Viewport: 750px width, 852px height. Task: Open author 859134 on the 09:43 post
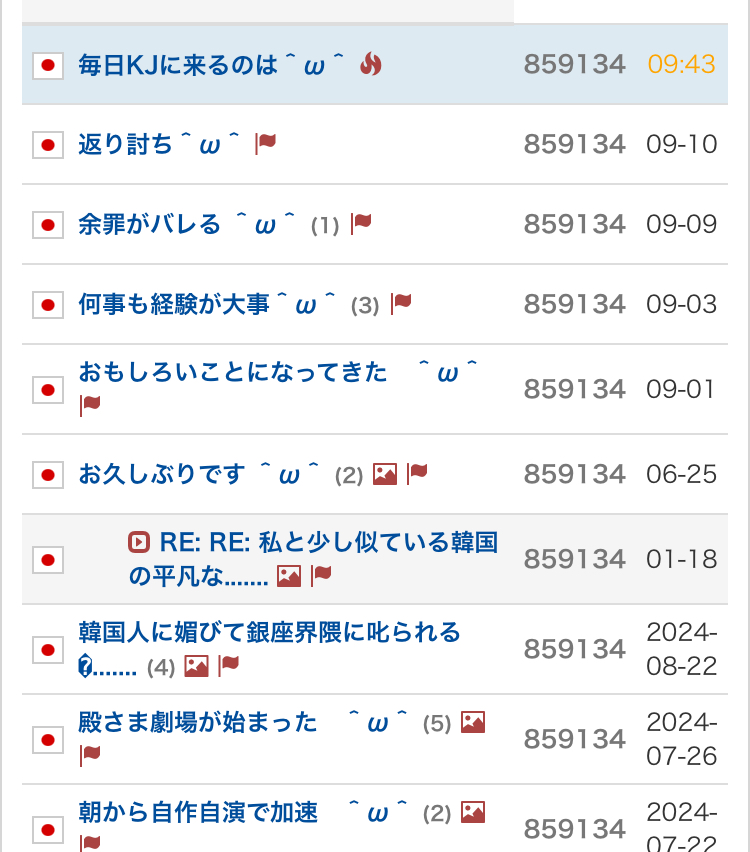[574, 65]
